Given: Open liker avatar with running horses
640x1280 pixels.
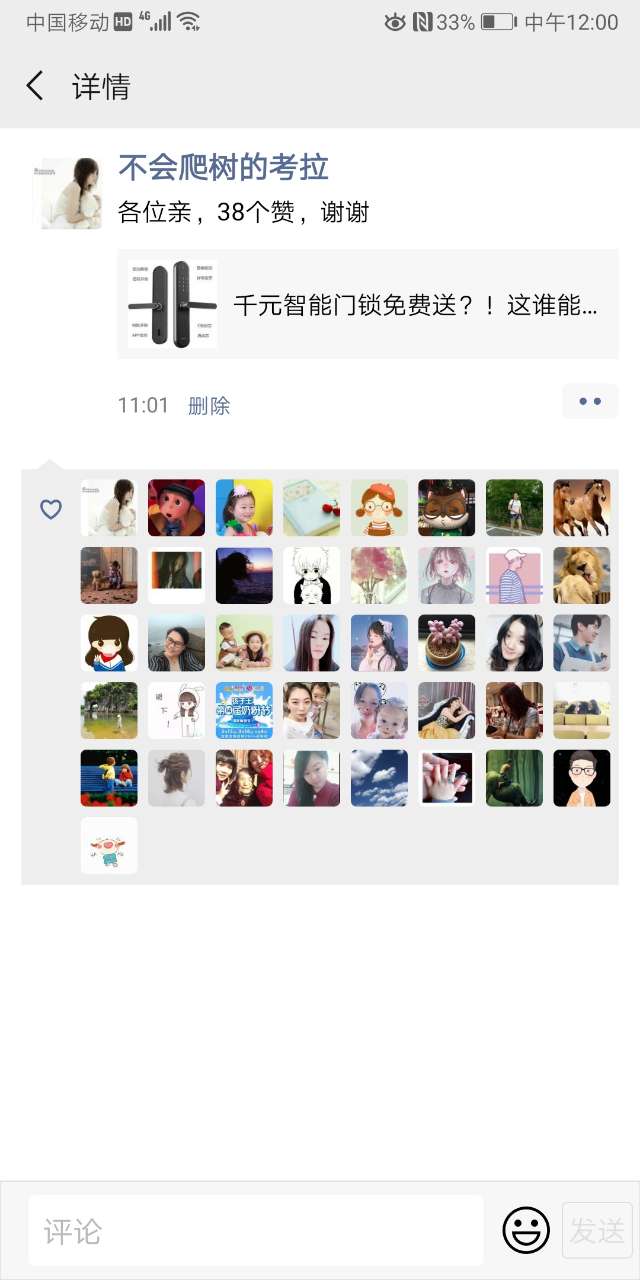Looking at the screenshot, I should tap(581, 508).
